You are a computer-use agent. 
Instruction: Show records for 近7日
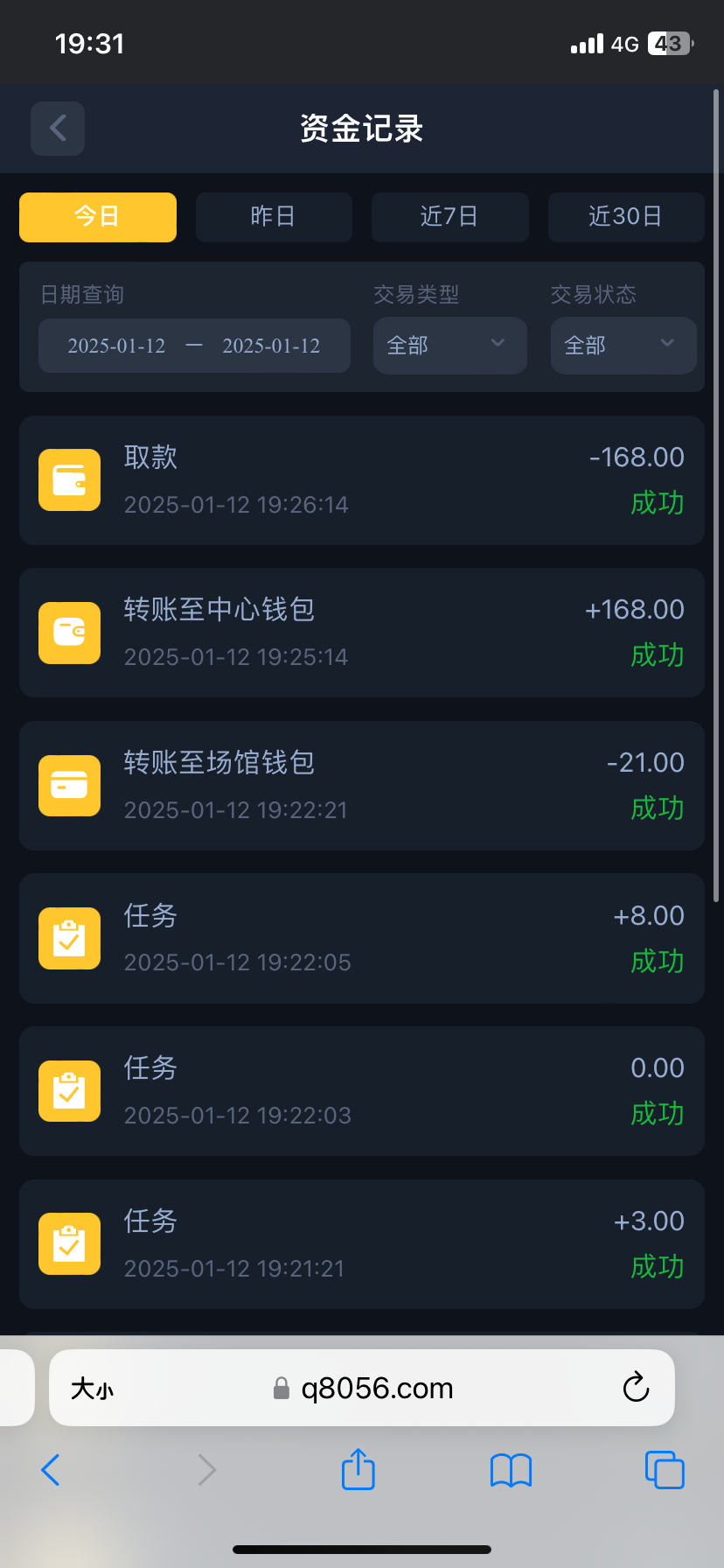tap(449, 217)
